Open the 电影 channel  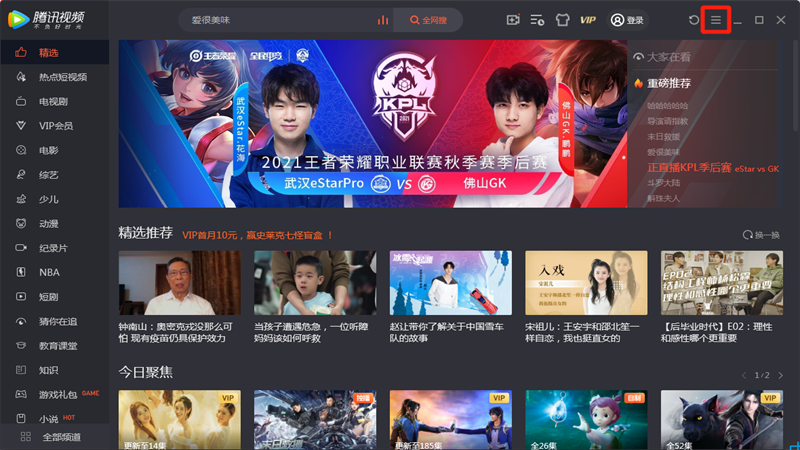tap(48, 150)
